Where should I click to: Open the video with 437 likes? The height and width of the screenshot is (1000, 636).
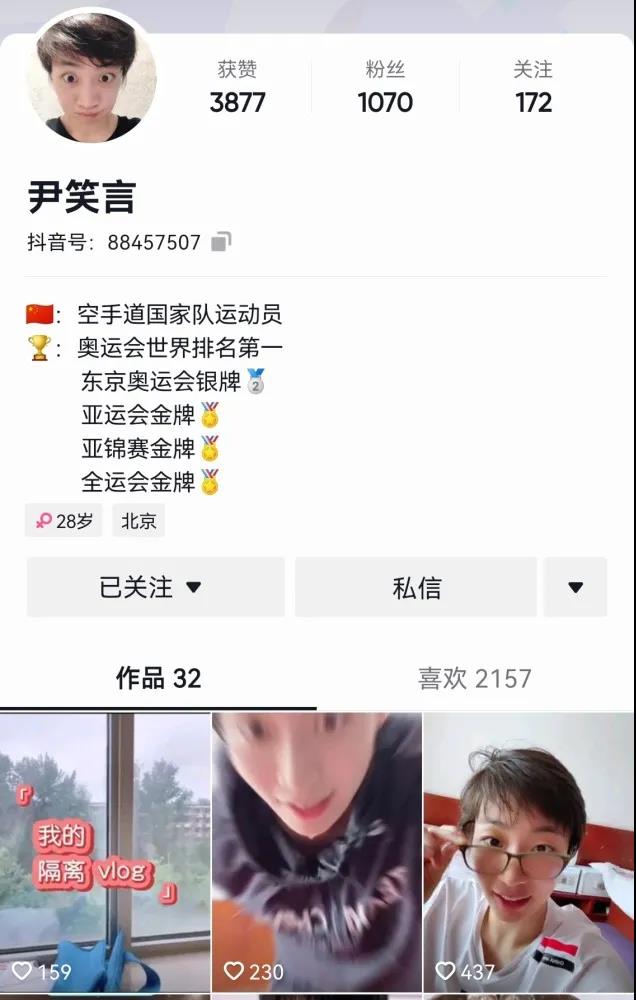tap(529, 850)
